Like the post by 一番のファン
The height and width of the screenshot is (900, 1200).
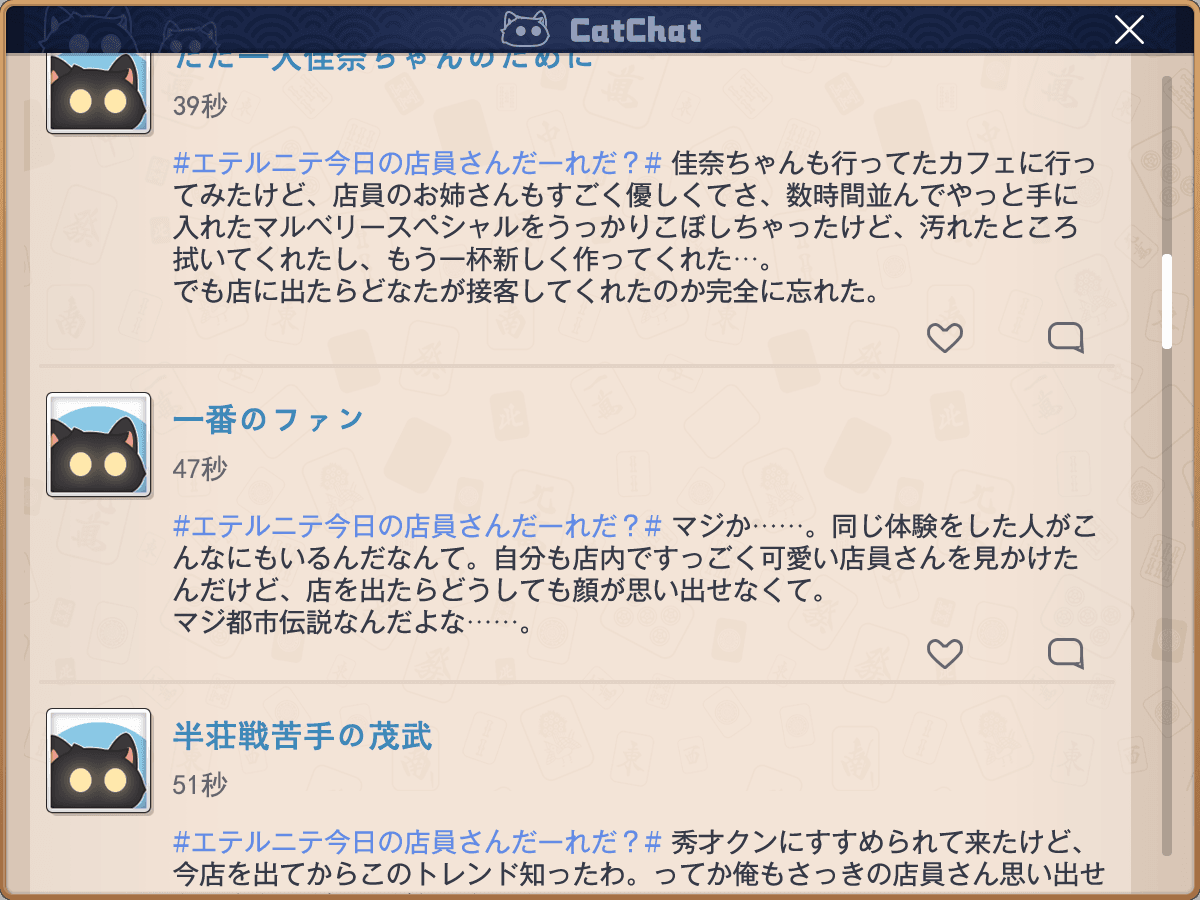[x=944, y=654]
